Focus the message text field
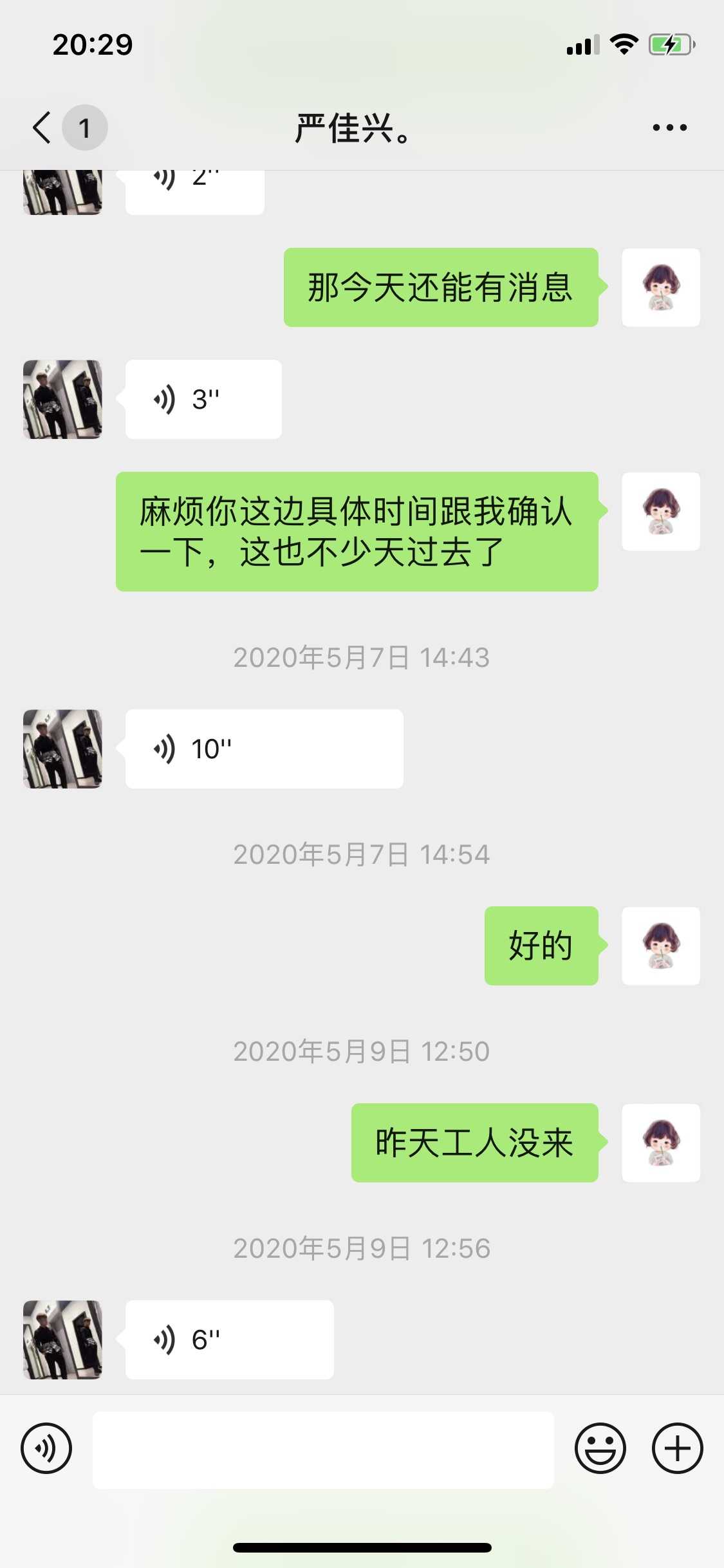 [x=323, y=1450]
